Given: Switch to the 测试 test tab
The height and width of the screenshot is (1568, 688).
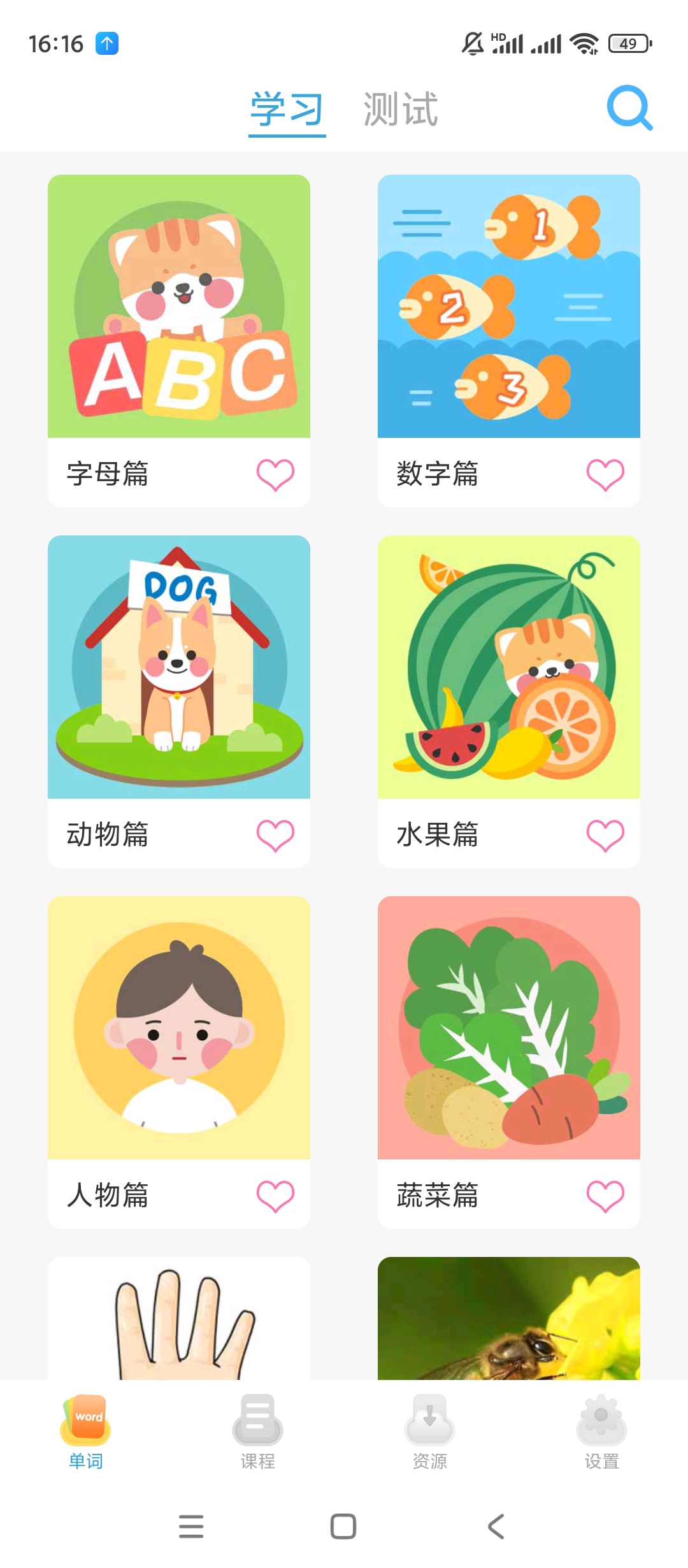Looking at the screenshot, I should [400, 110].
